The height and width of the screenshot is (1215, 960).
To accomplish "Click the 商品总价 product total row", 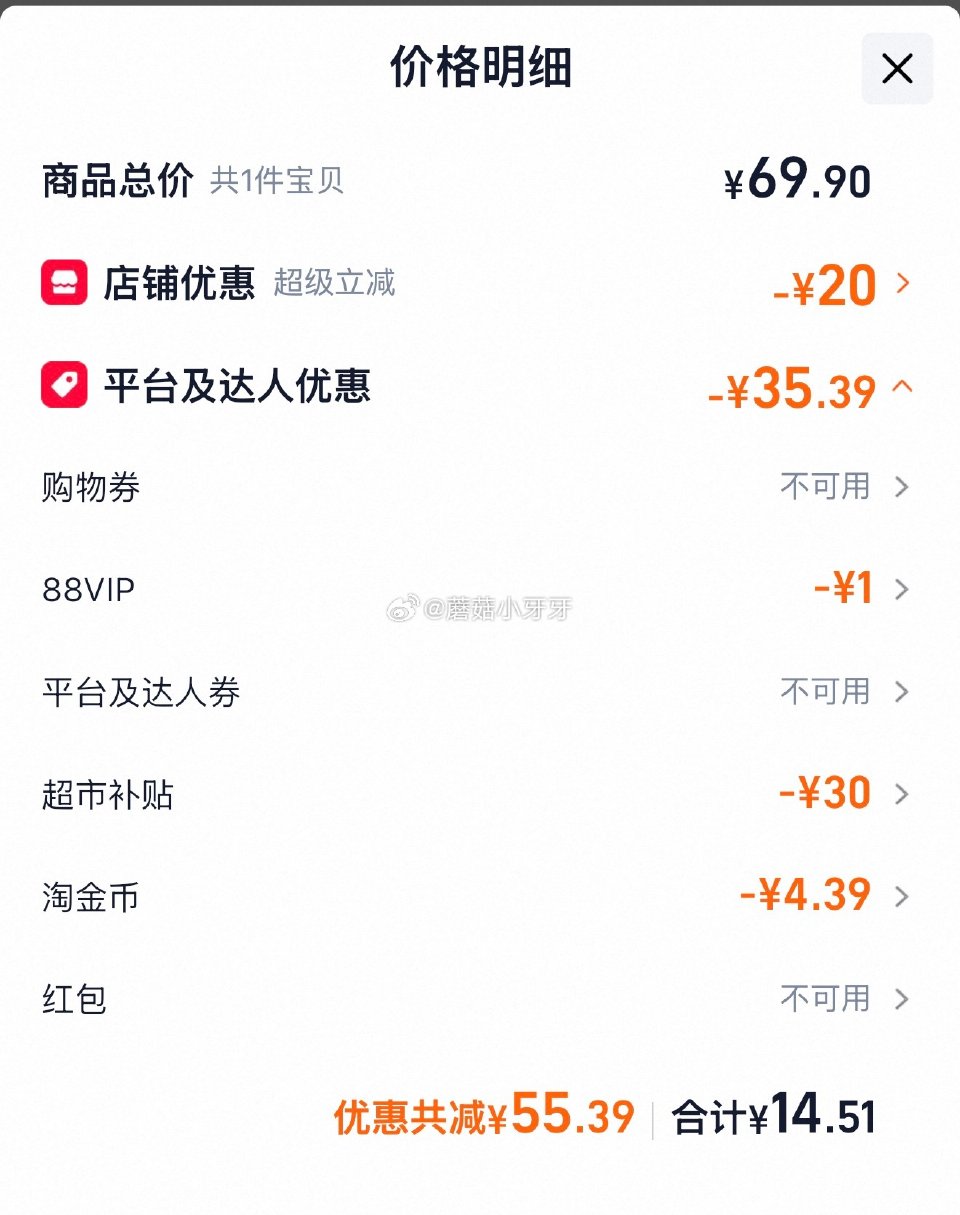I will (480, 180).
